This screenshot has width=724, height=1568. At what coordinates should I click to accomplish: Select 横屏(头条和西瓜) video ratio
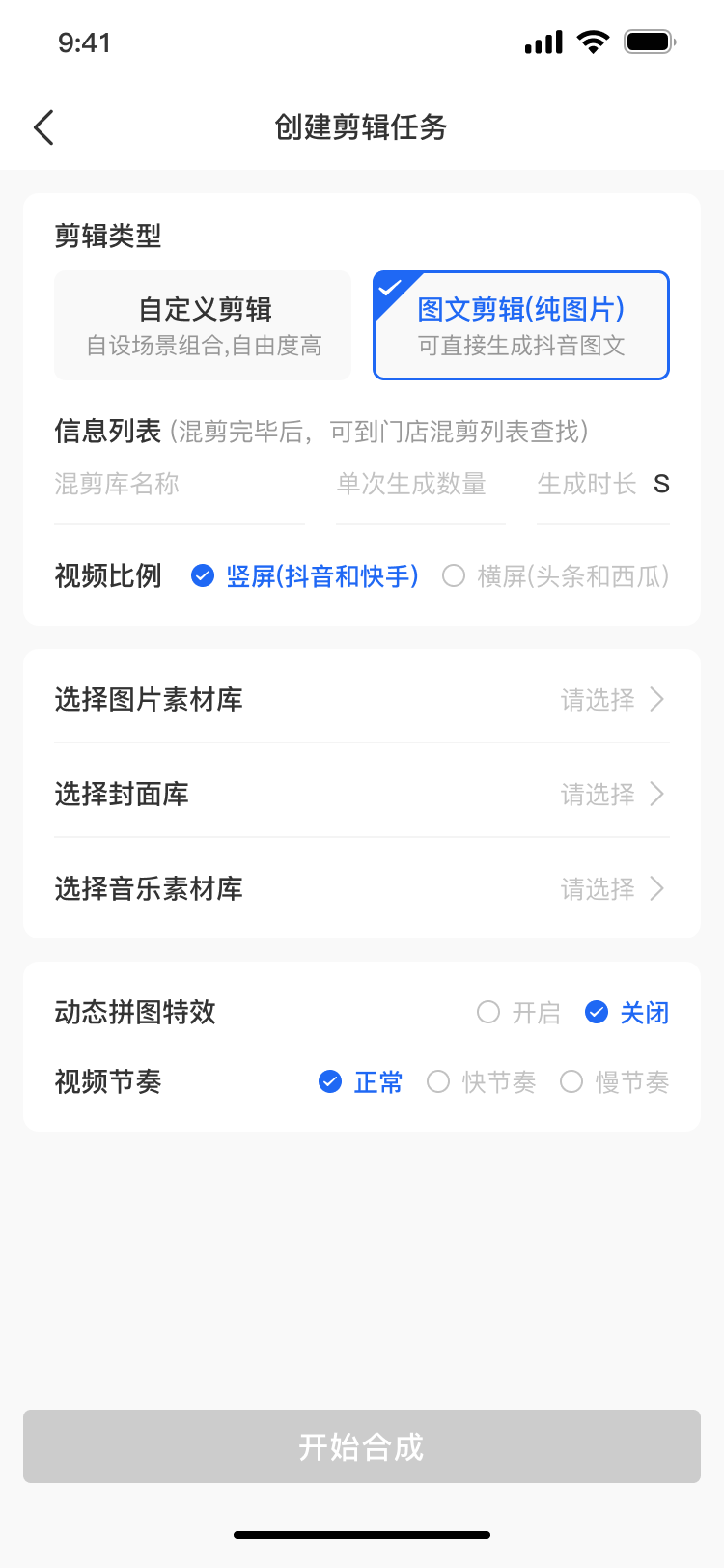[556, 576]
